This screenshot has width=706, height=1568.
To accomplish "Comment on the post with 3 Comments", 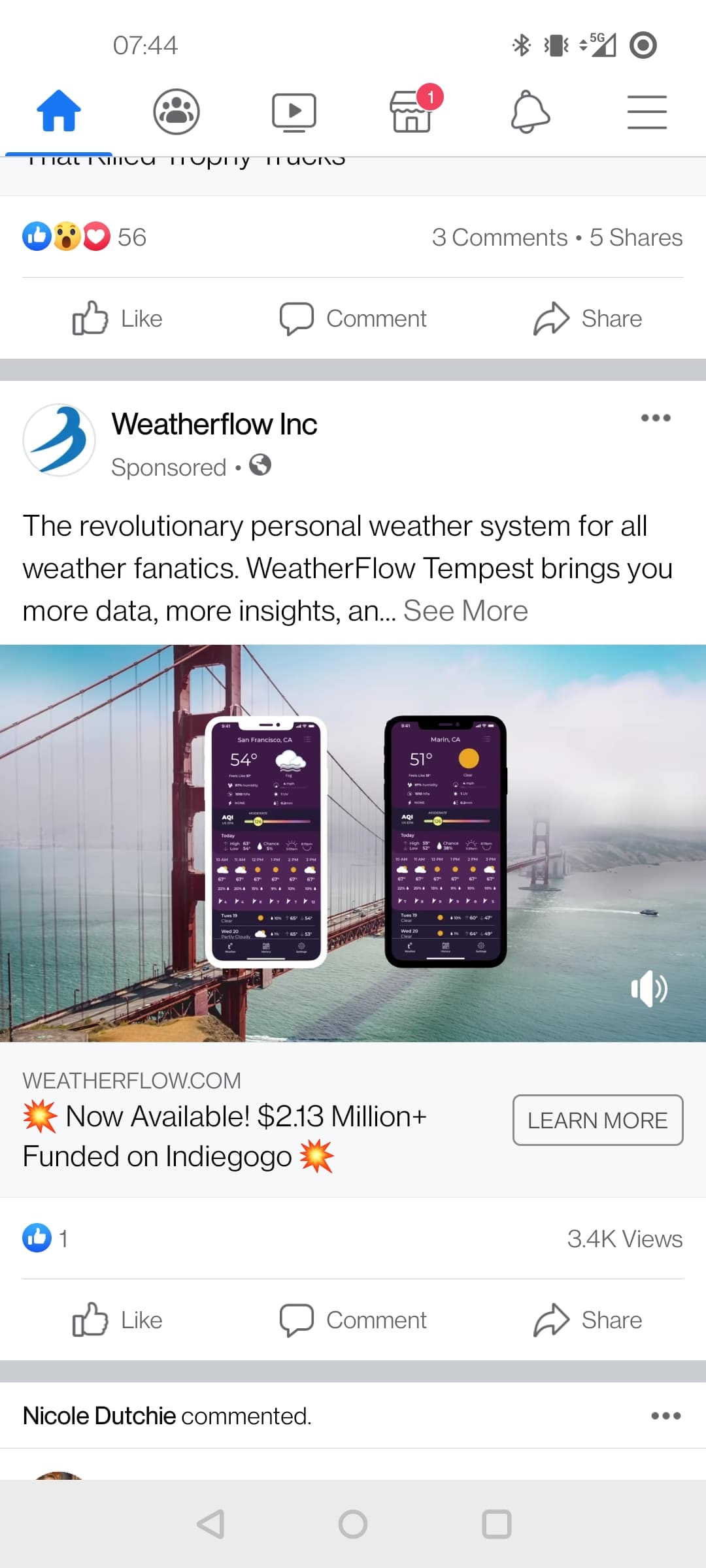I will [353, 319].
